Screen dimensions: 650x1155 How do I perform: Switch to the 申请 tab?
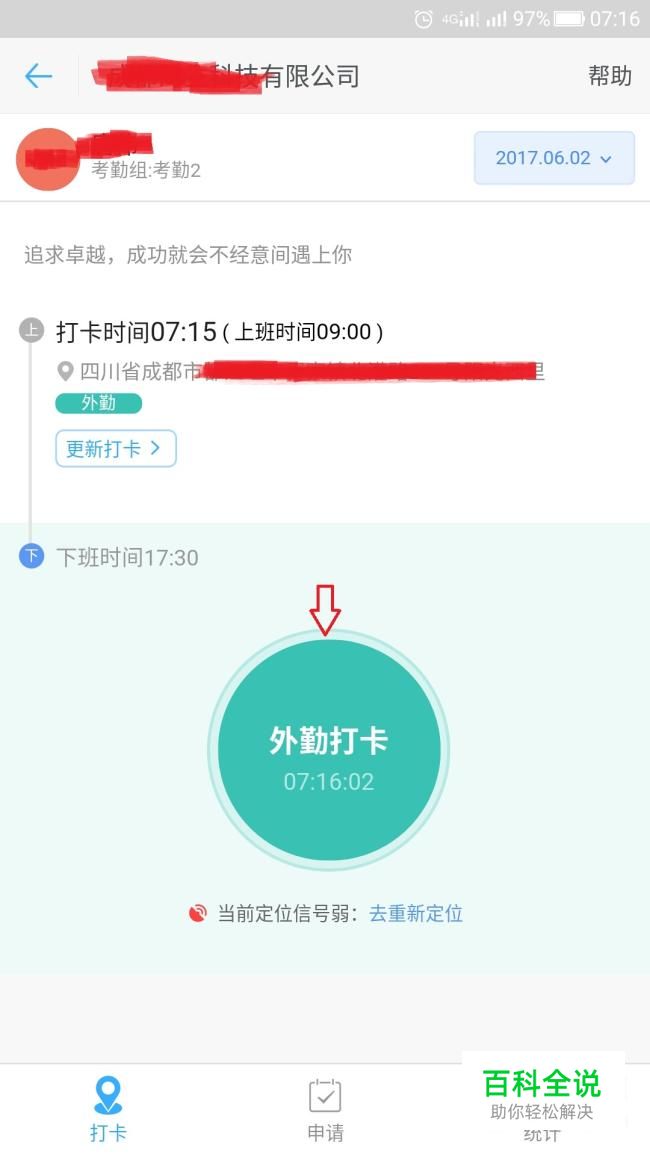325,1109
